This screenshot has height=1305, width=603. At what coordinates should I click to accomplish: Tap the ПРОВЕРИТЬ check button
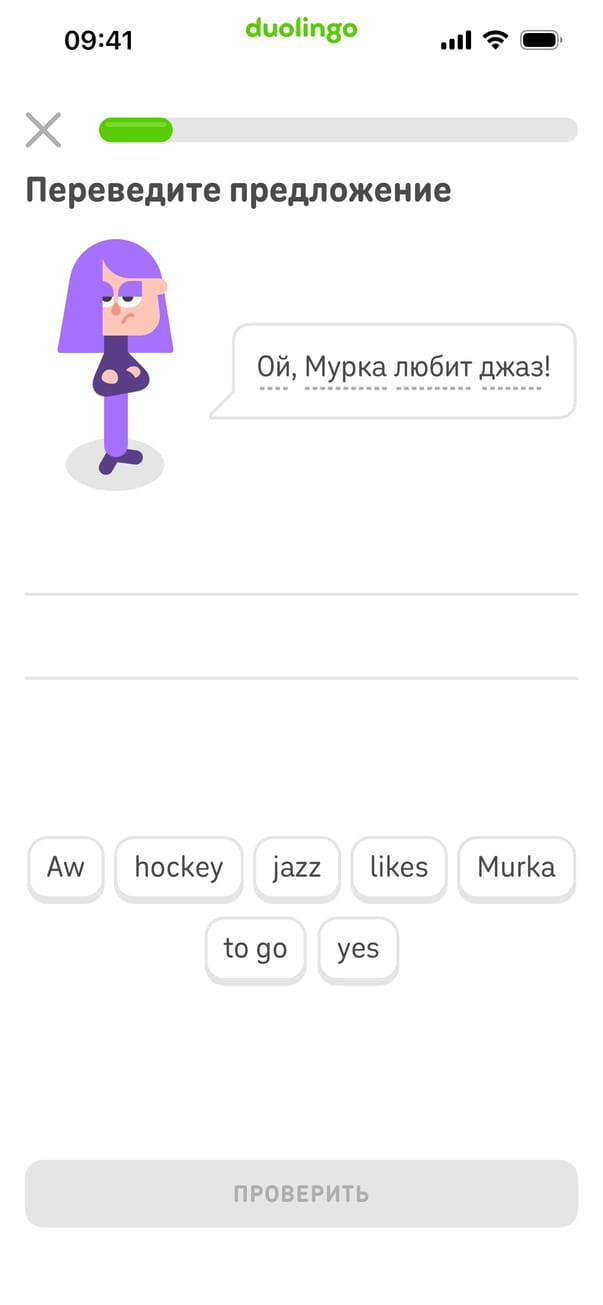click(301, 1193)
